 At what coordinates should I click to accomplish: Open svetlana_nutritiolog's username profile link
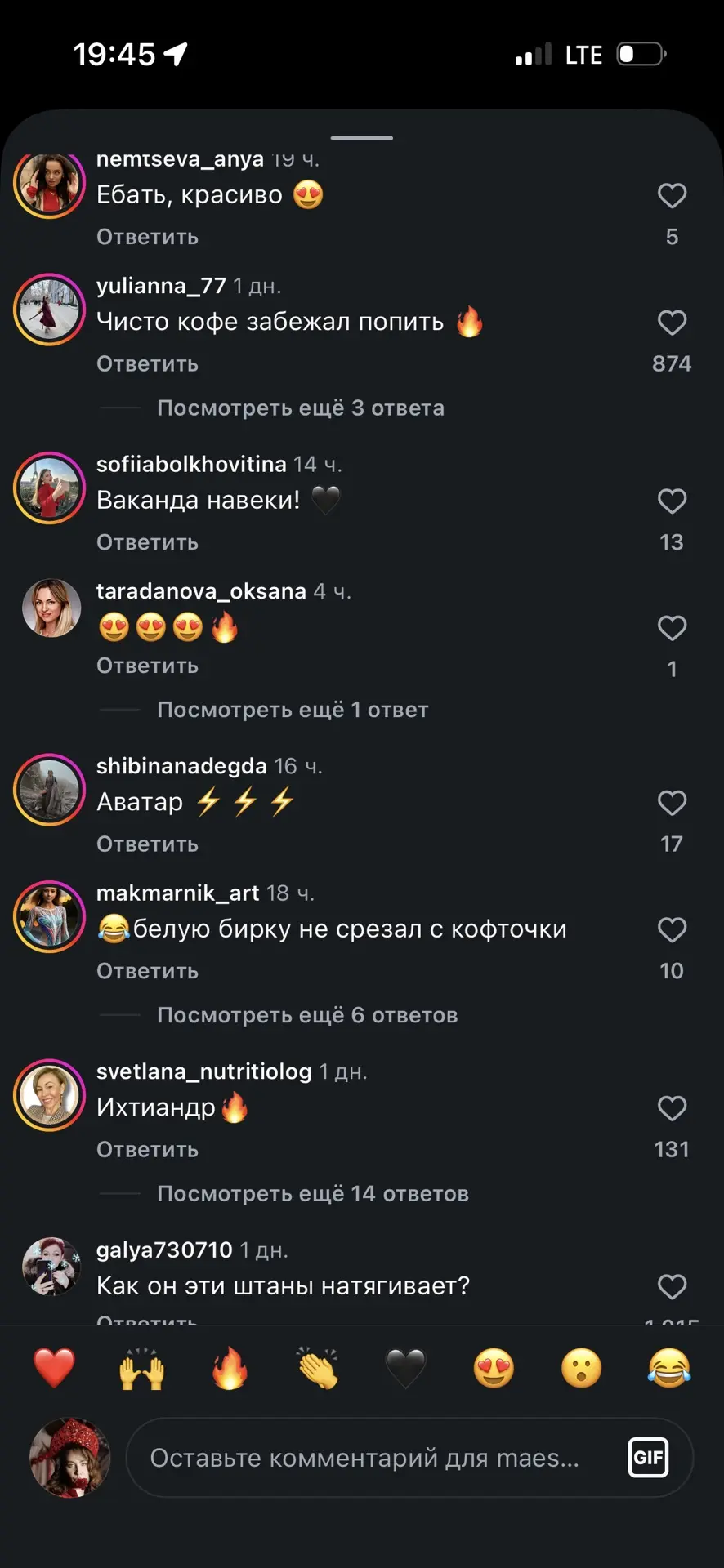pyautogui.click(x=204, y=1071)
